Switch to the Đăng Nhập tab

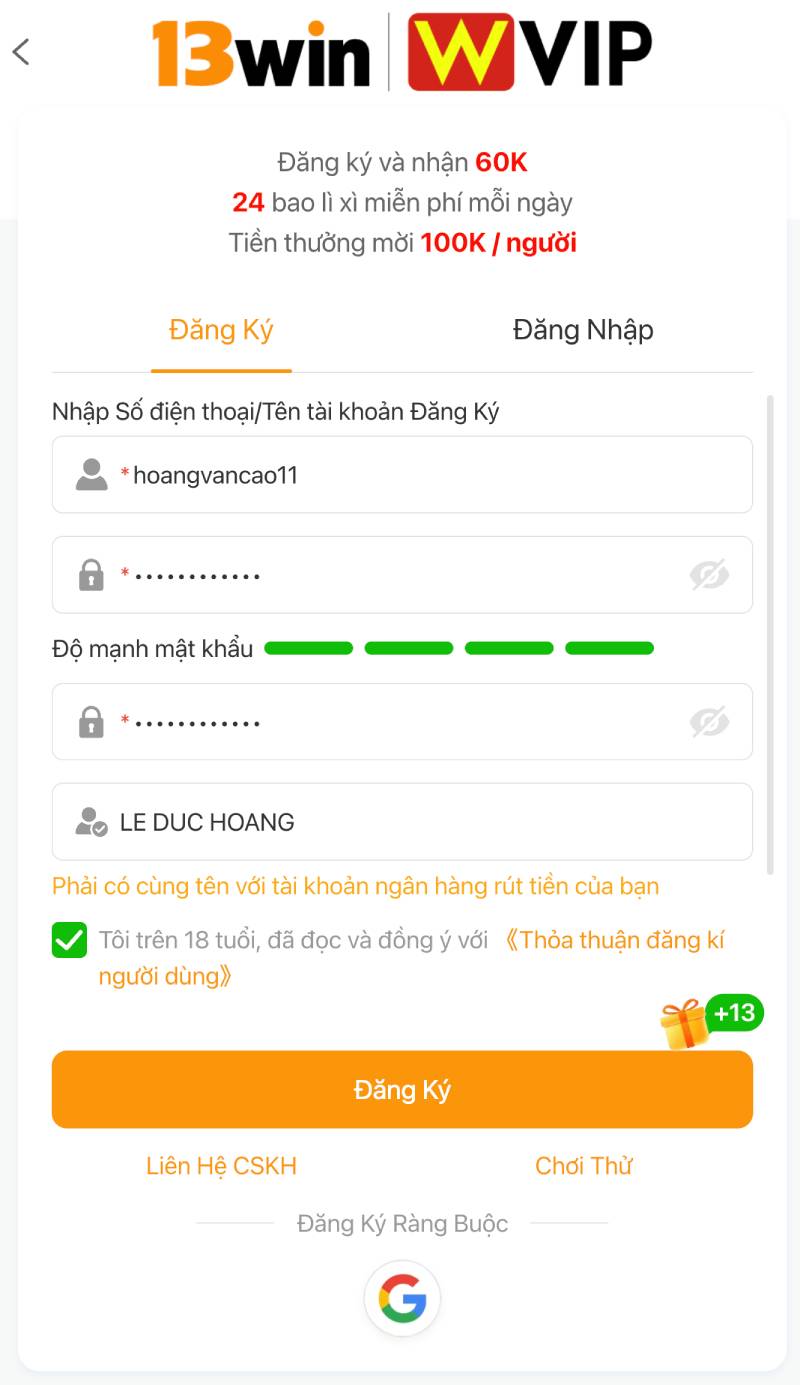coord(583,329)
